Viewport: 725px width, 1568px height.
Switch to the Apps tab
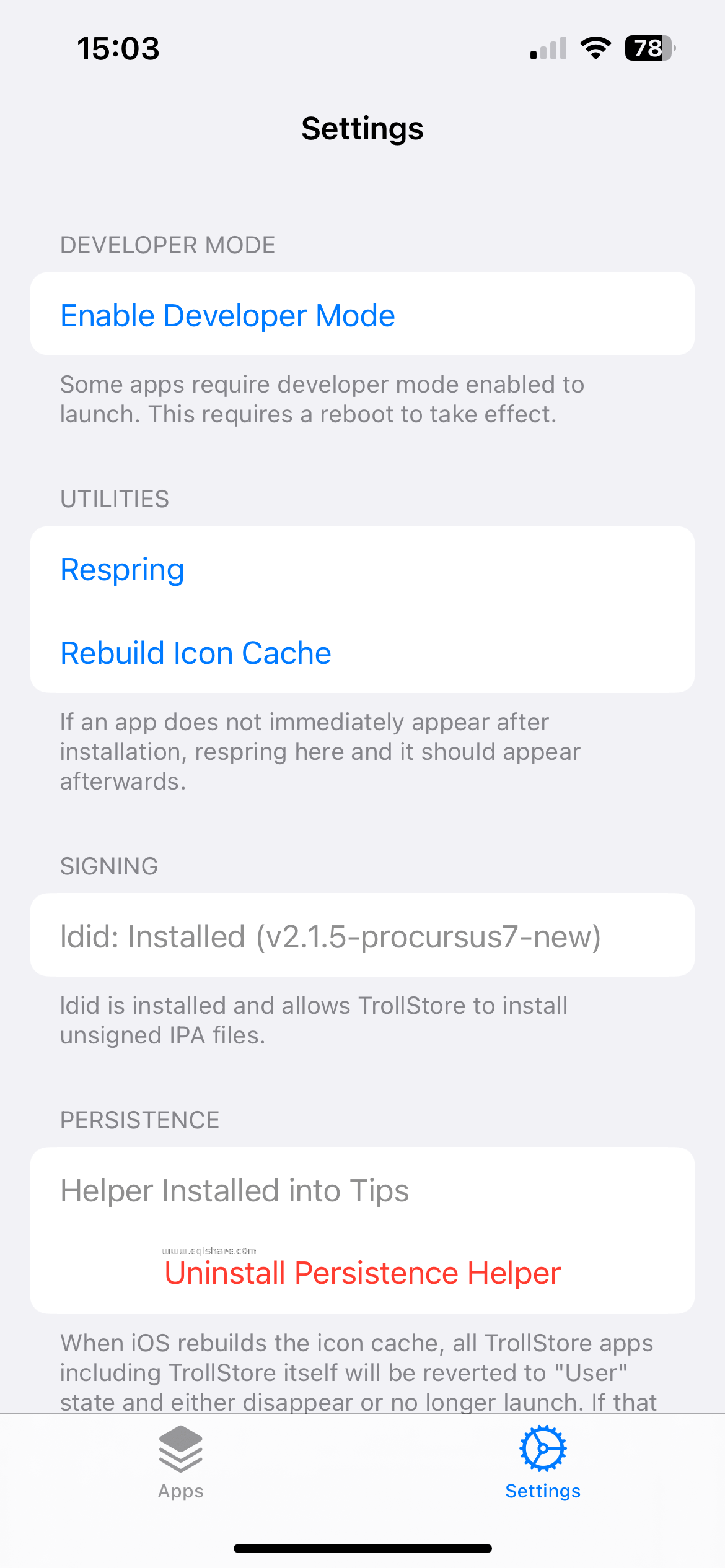[x=181, y=1463]
